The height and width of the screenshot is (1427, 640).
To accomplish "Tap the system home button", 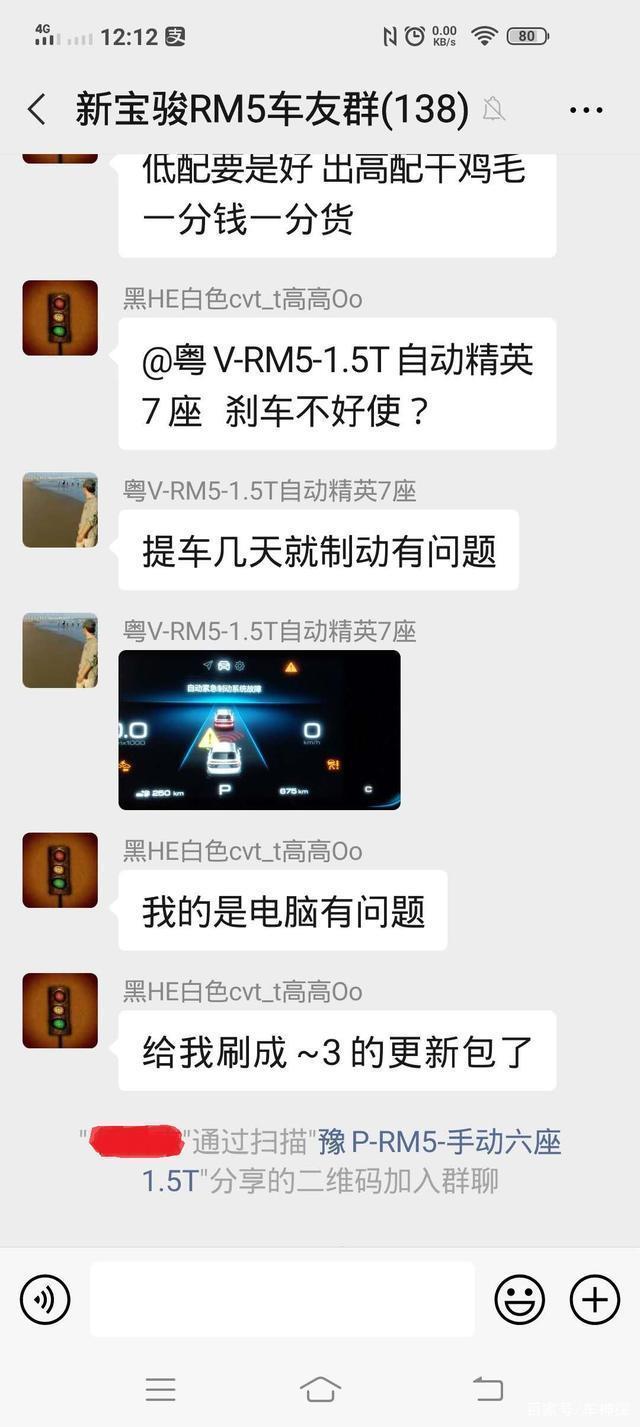I will 320,1388.
